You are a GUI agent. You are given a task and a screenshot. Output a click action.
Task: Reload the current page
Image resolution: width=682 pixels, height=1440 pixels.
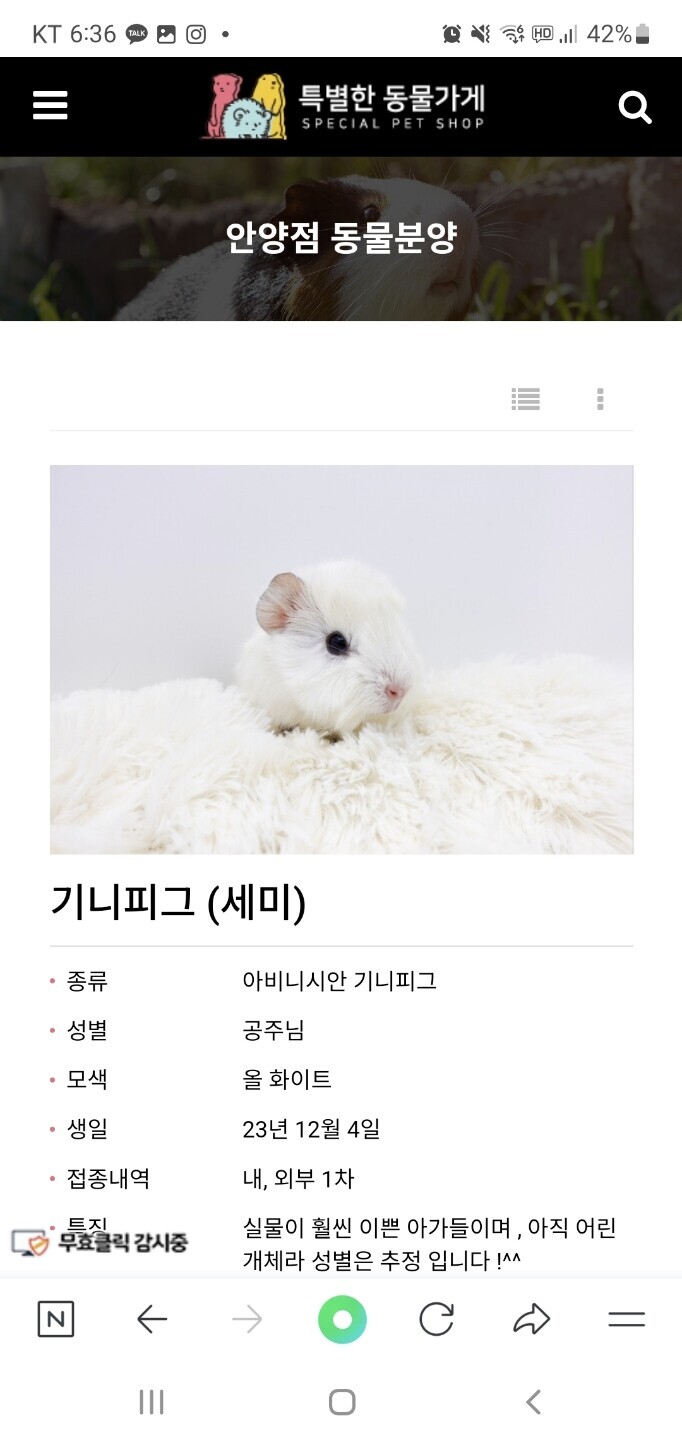(436, 1320)
